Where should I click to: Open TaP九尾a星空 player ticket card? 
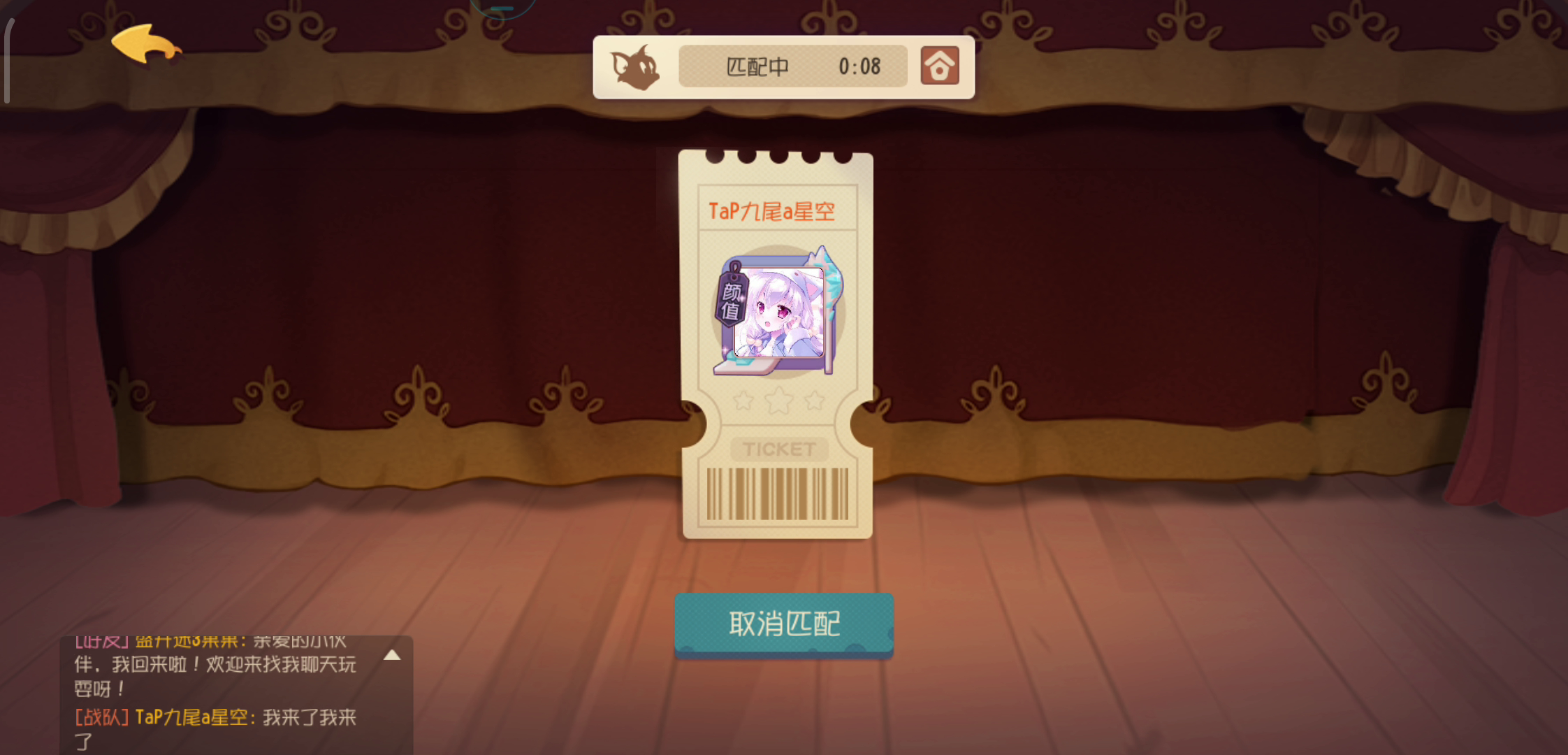[x=777, y=343]
